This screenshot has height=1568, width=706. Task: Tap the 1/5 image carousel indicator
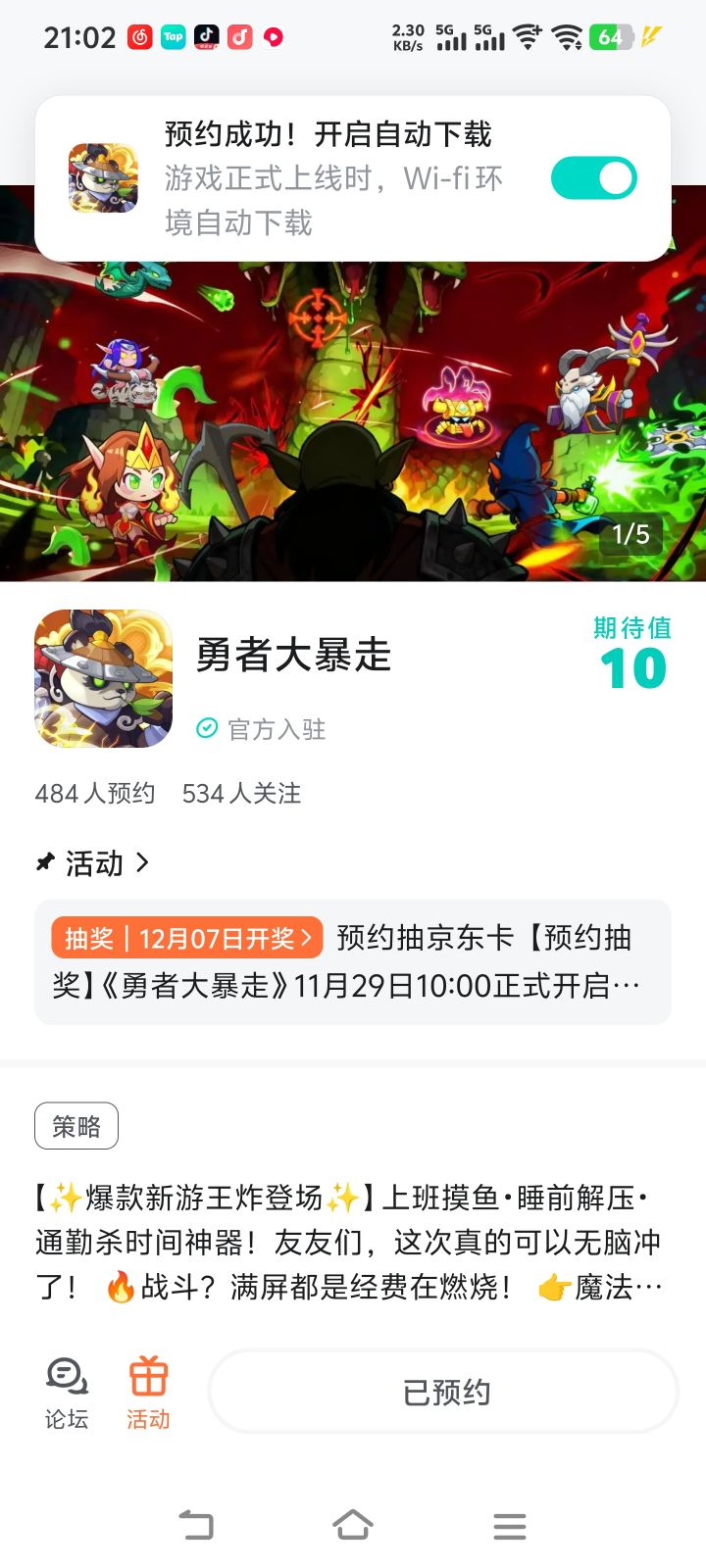(631, 535)
